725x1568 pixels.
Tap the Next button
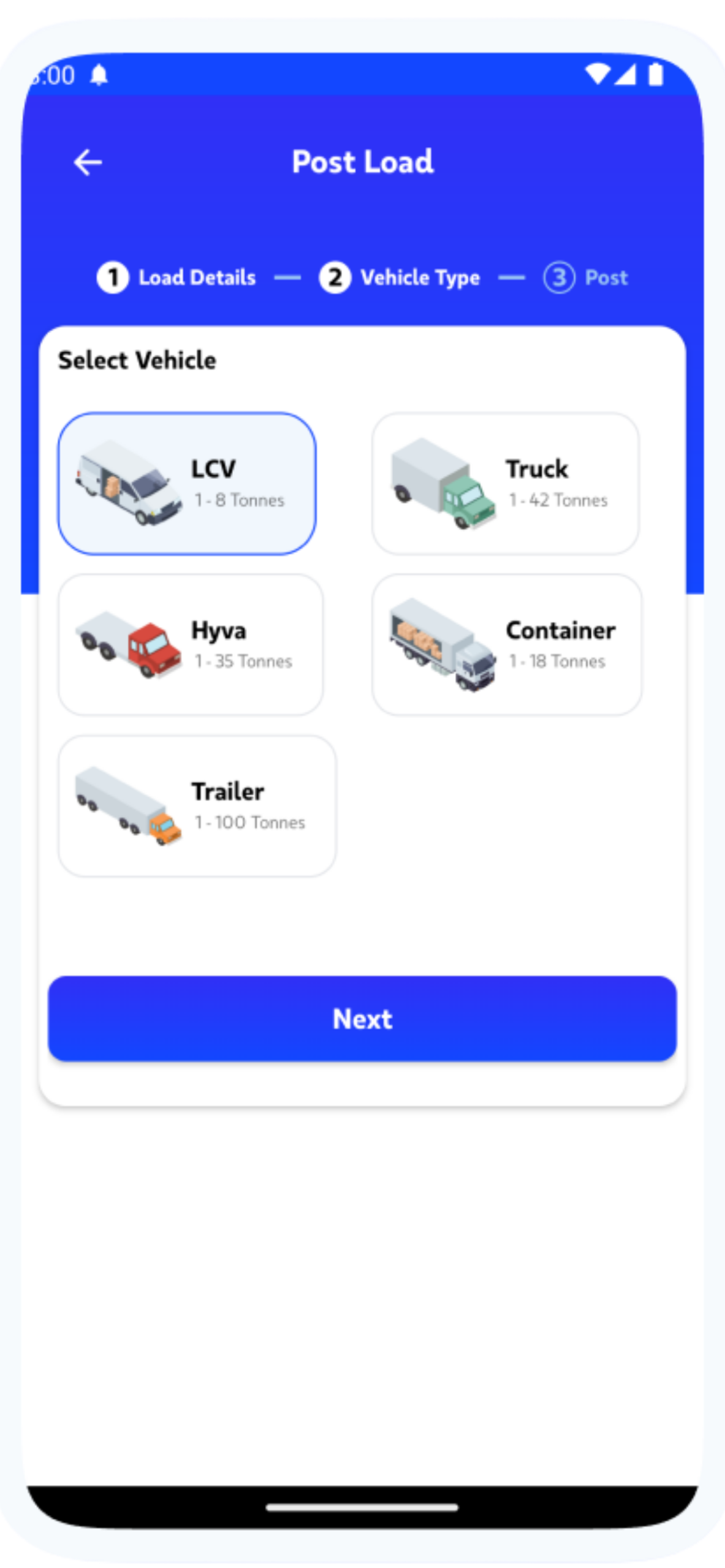(x=362, y=1019)
